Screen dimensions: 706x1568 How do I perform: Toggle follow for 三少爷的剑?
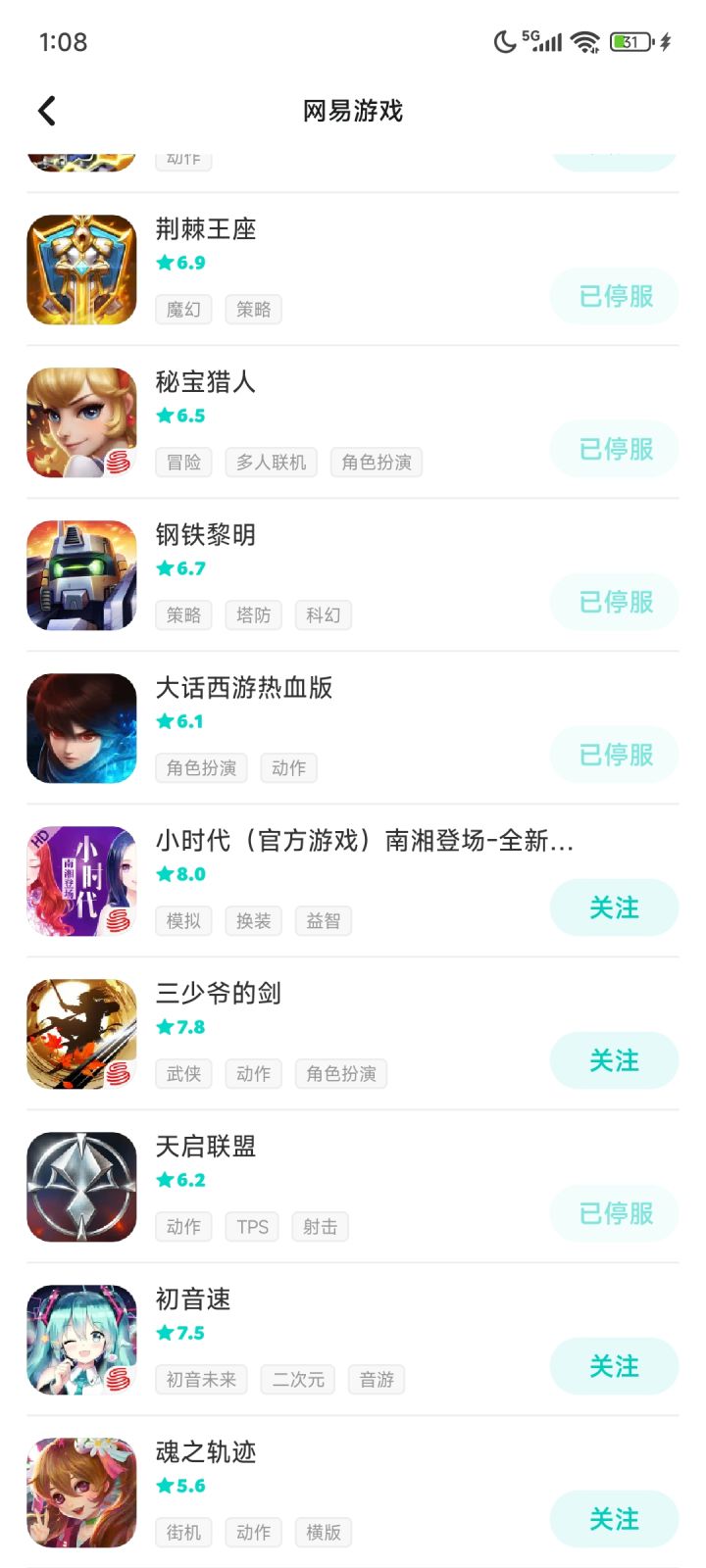tap(615, 1060)
